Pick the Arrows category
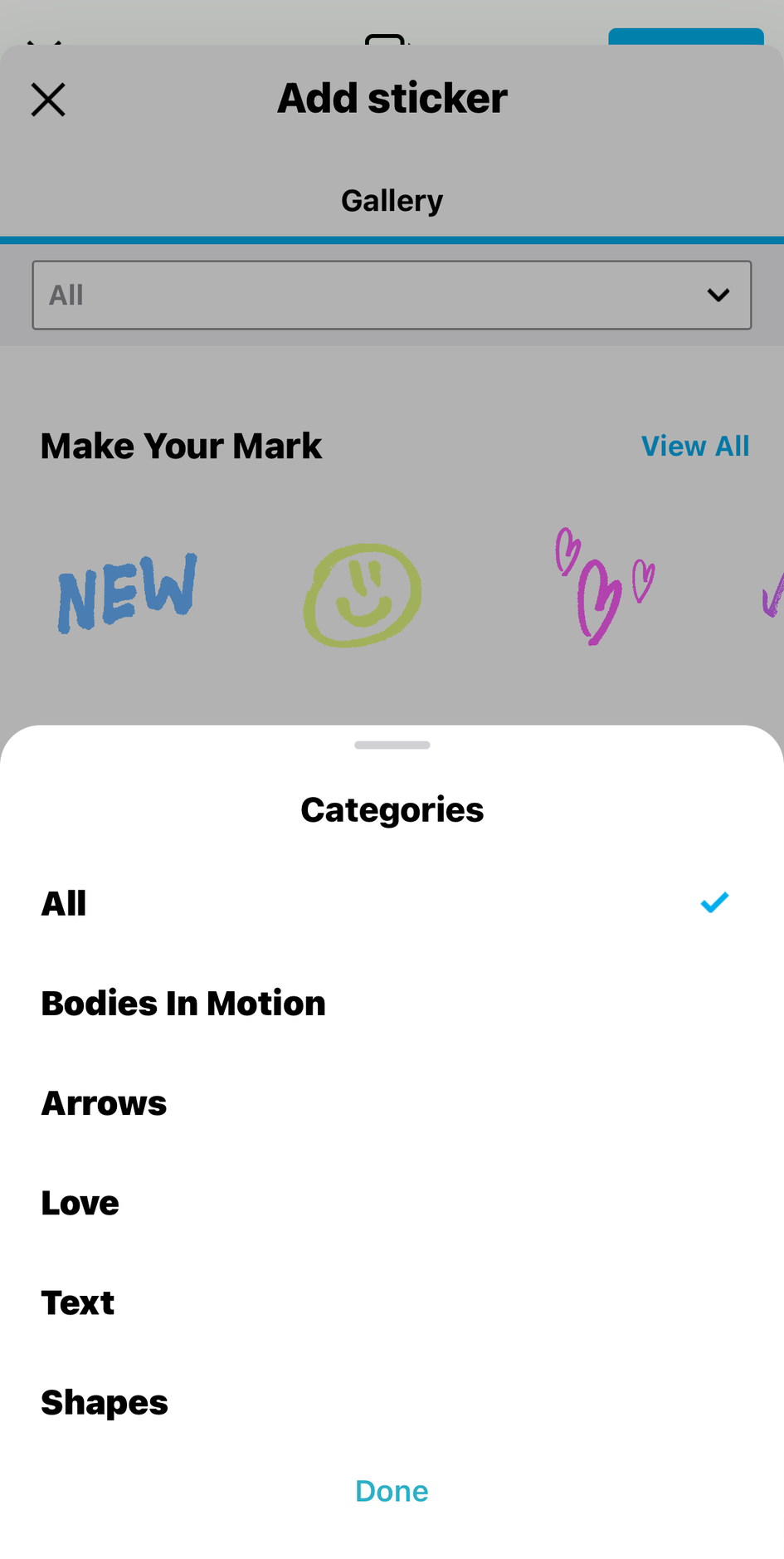 [x=105, y=1103]
